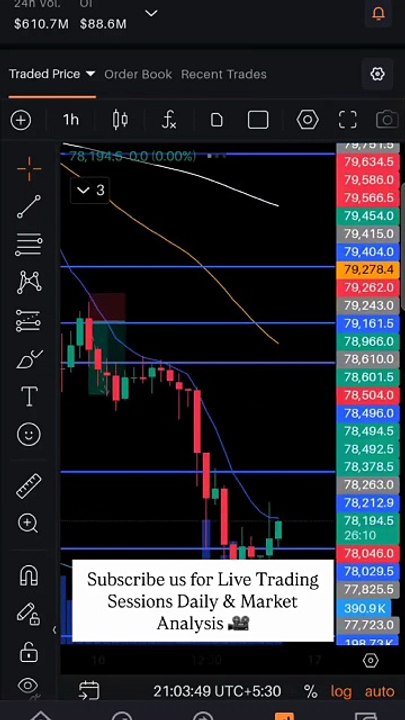Screen dimensions: 405x720
Task: Toggle the magnet mode
Action: point(28,574)
